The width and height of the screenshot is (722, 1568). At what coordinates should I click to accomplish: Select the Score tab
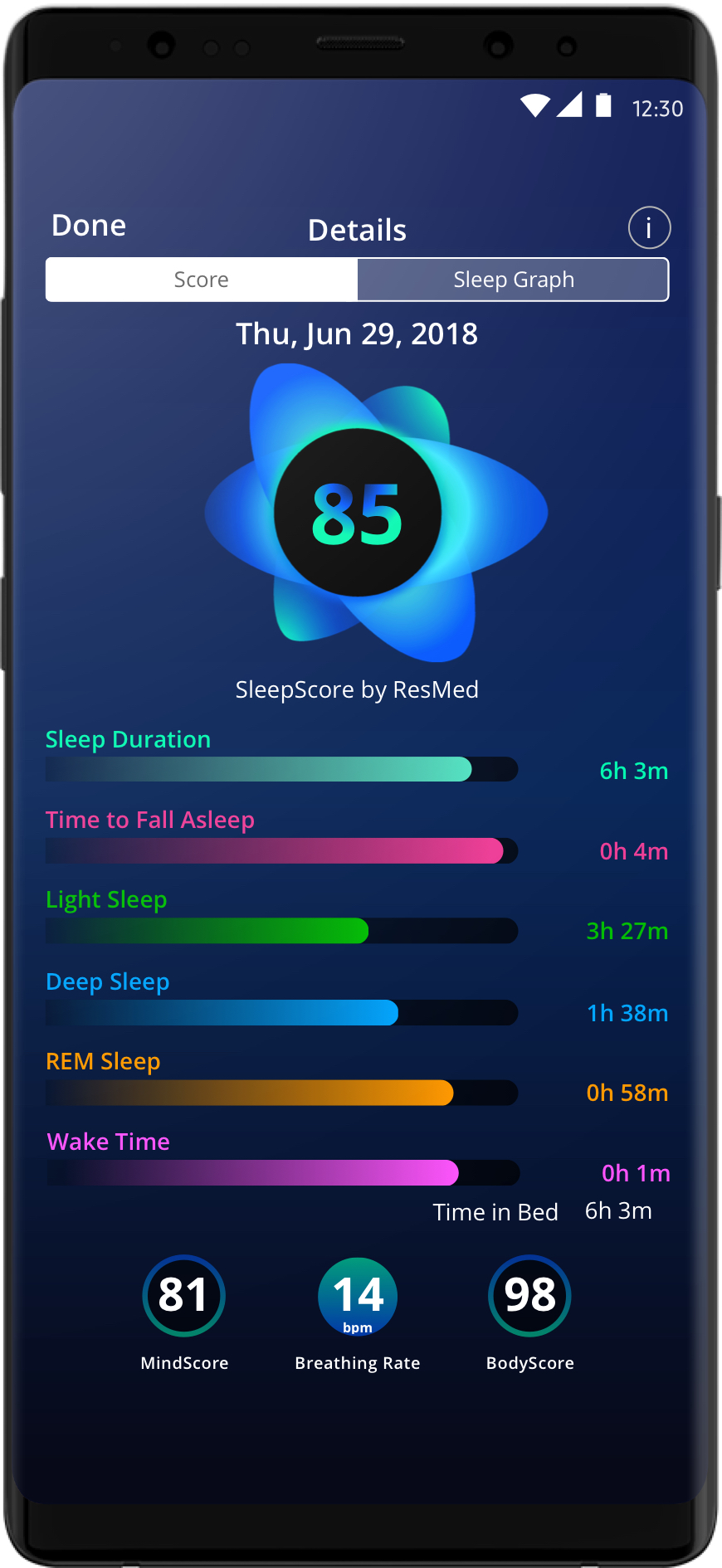click(x=201, y=280)
